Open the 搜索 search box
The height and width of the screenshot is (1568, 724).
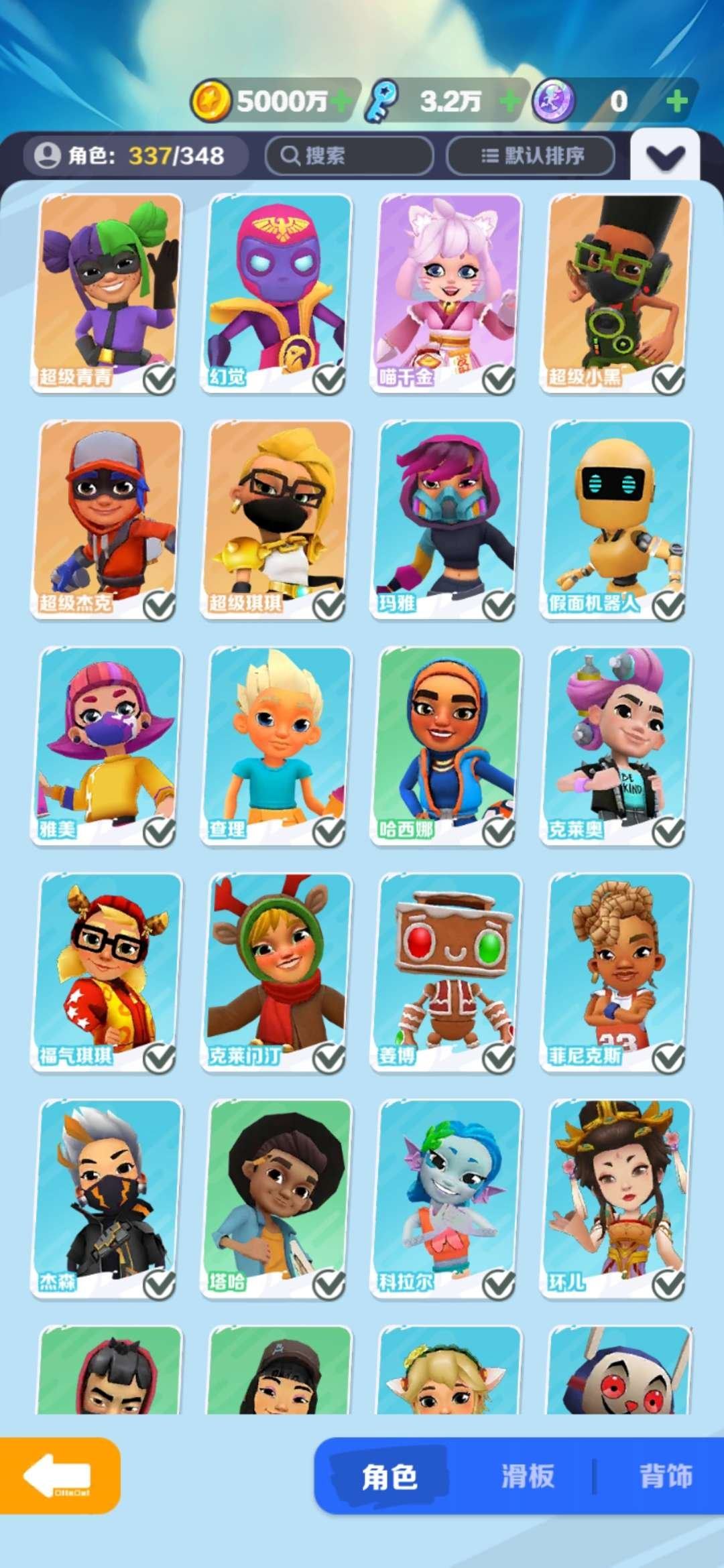click(x=349, y=156)
